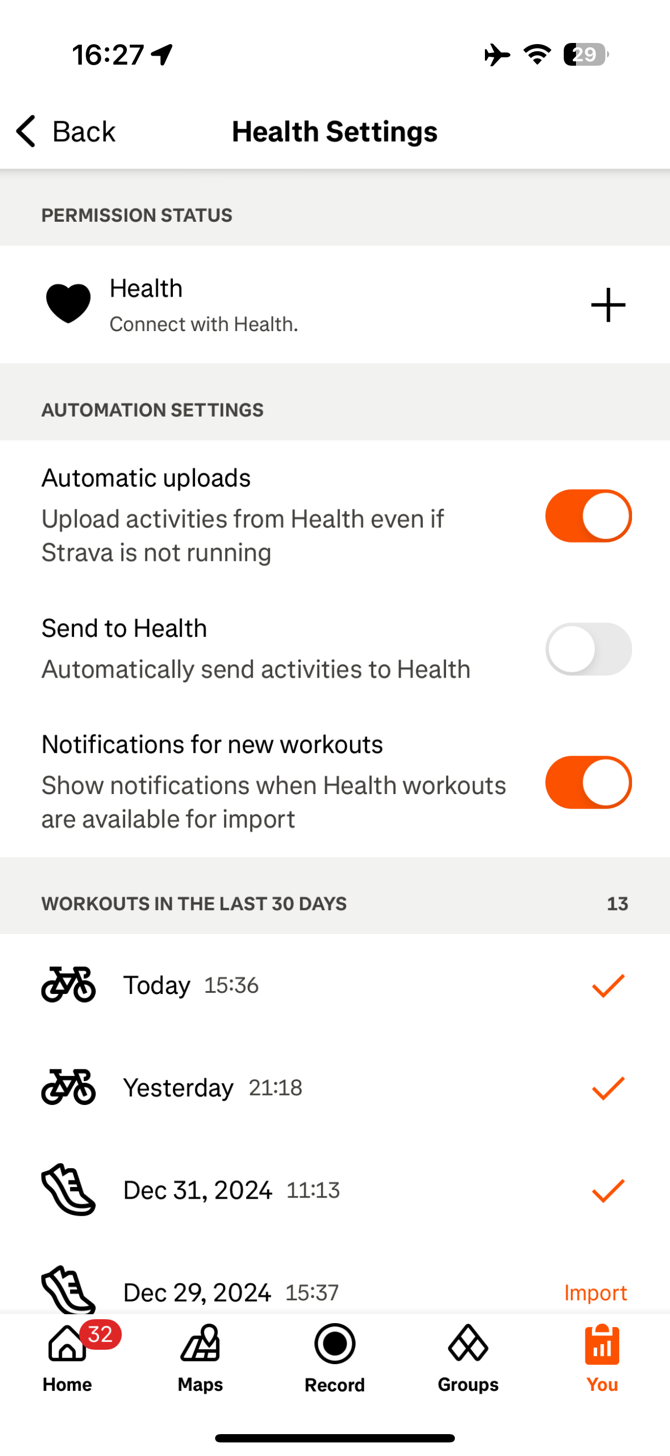Connect with Health using the plus icon
The image size is (670, 1456).
pos(608,305)
